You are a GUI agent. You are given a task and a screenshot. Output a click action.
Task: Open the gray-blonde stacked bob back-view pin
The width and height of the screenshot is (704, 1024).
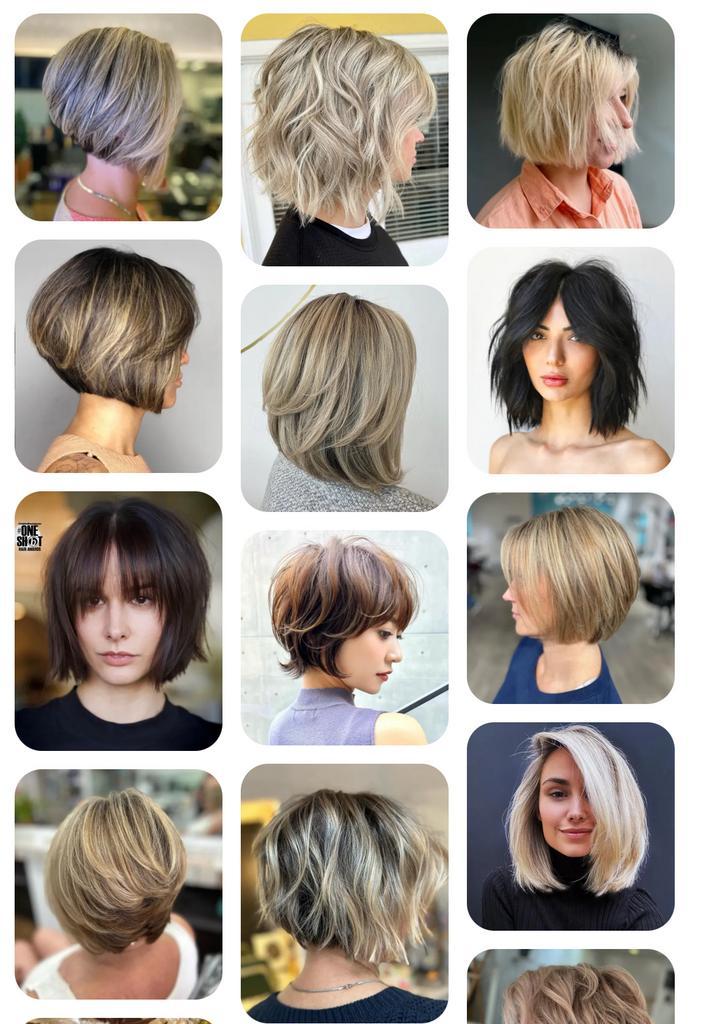coord(118,117)
